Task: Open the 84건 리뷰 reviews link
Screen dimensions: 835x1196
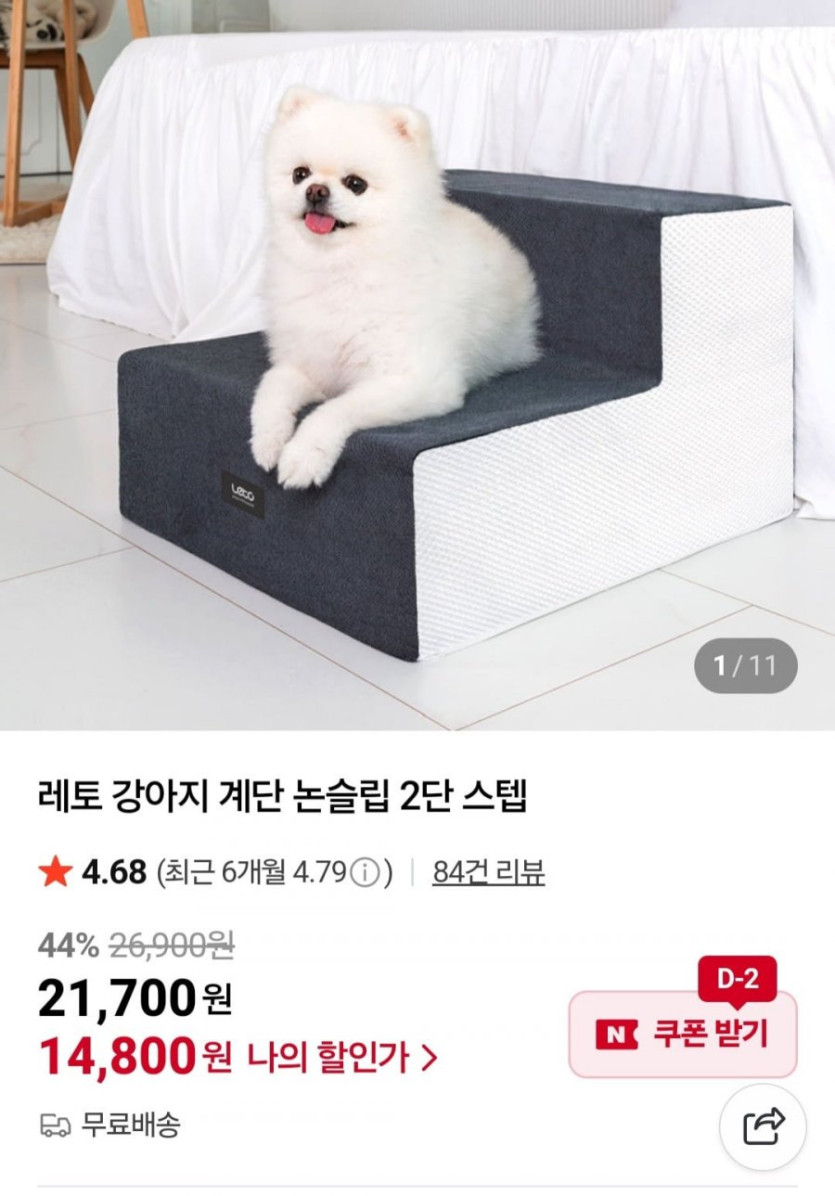Action: [x=488, y=872]
